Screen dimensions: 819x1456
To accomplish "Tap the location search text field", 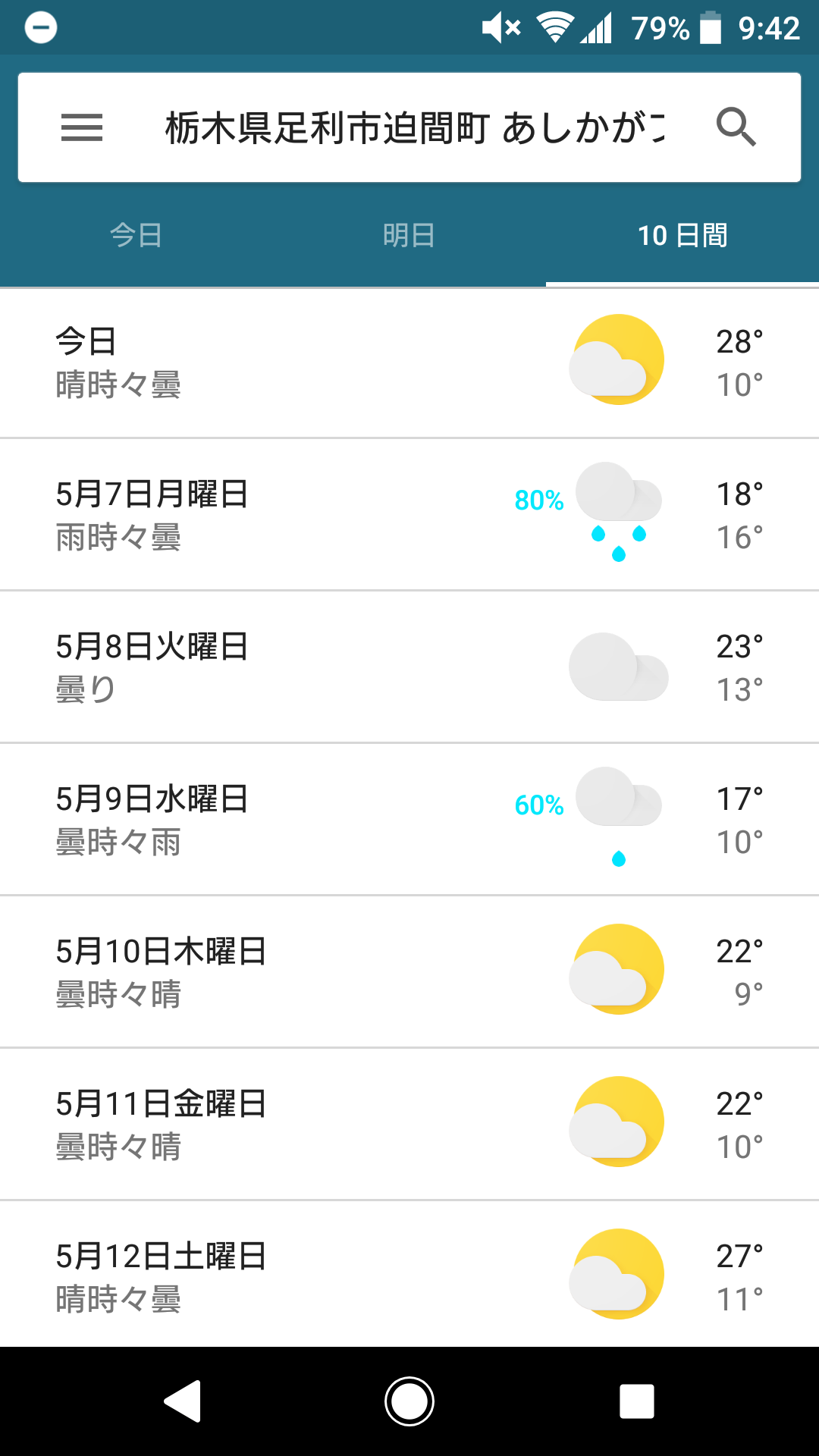I will pyautogui.click(x=409, y=127).
